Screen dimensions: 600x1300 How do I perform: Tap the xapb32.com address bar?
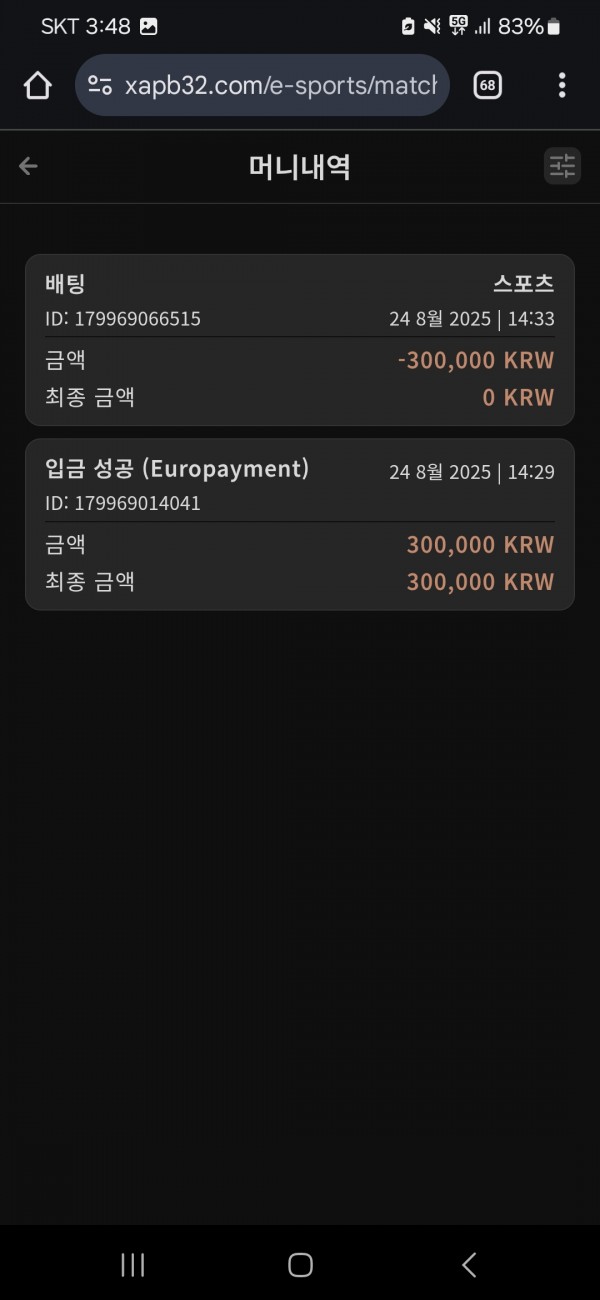pos(262,85)
